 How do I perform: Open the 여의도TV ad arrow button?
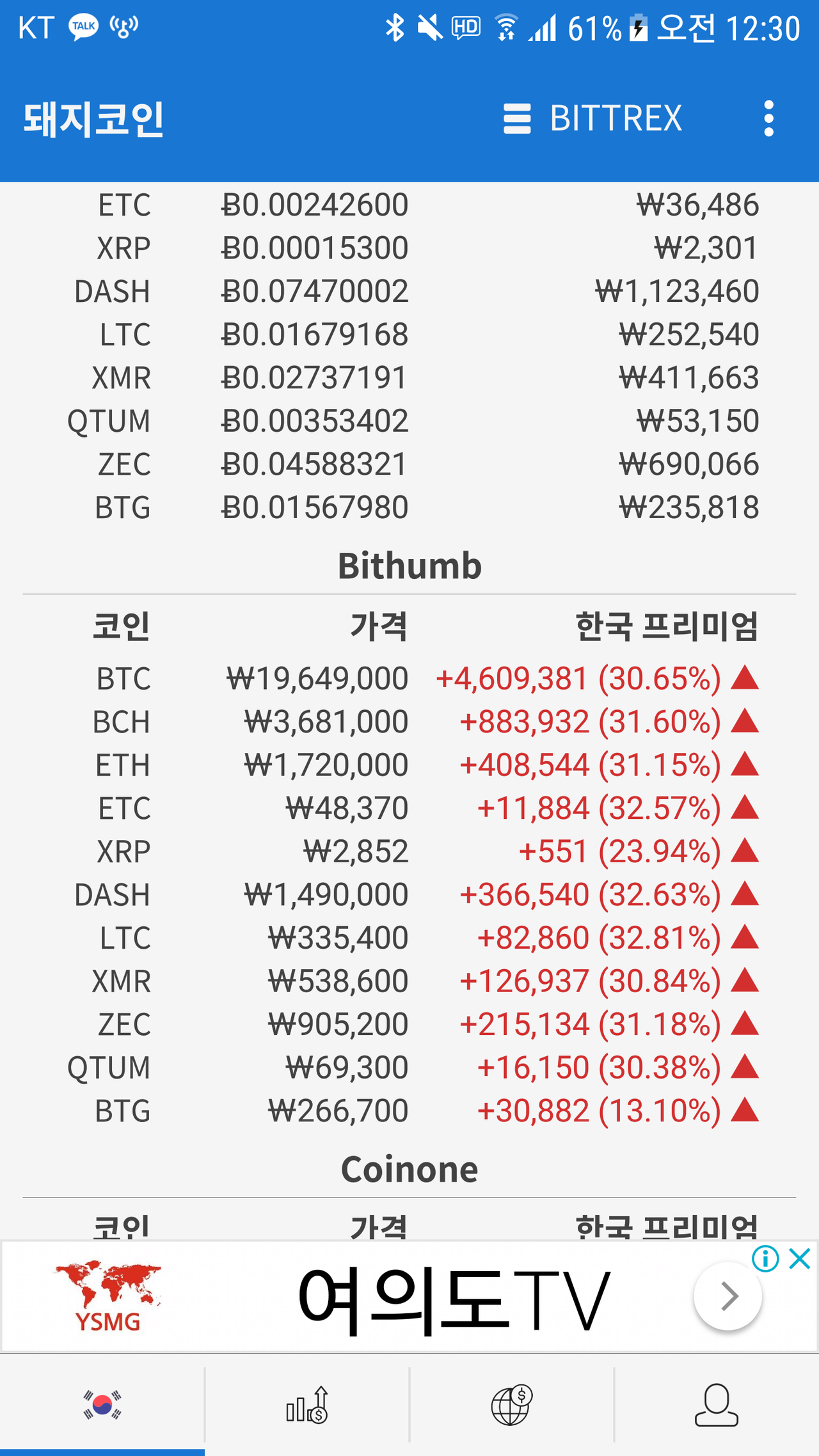coord(728,1296)
